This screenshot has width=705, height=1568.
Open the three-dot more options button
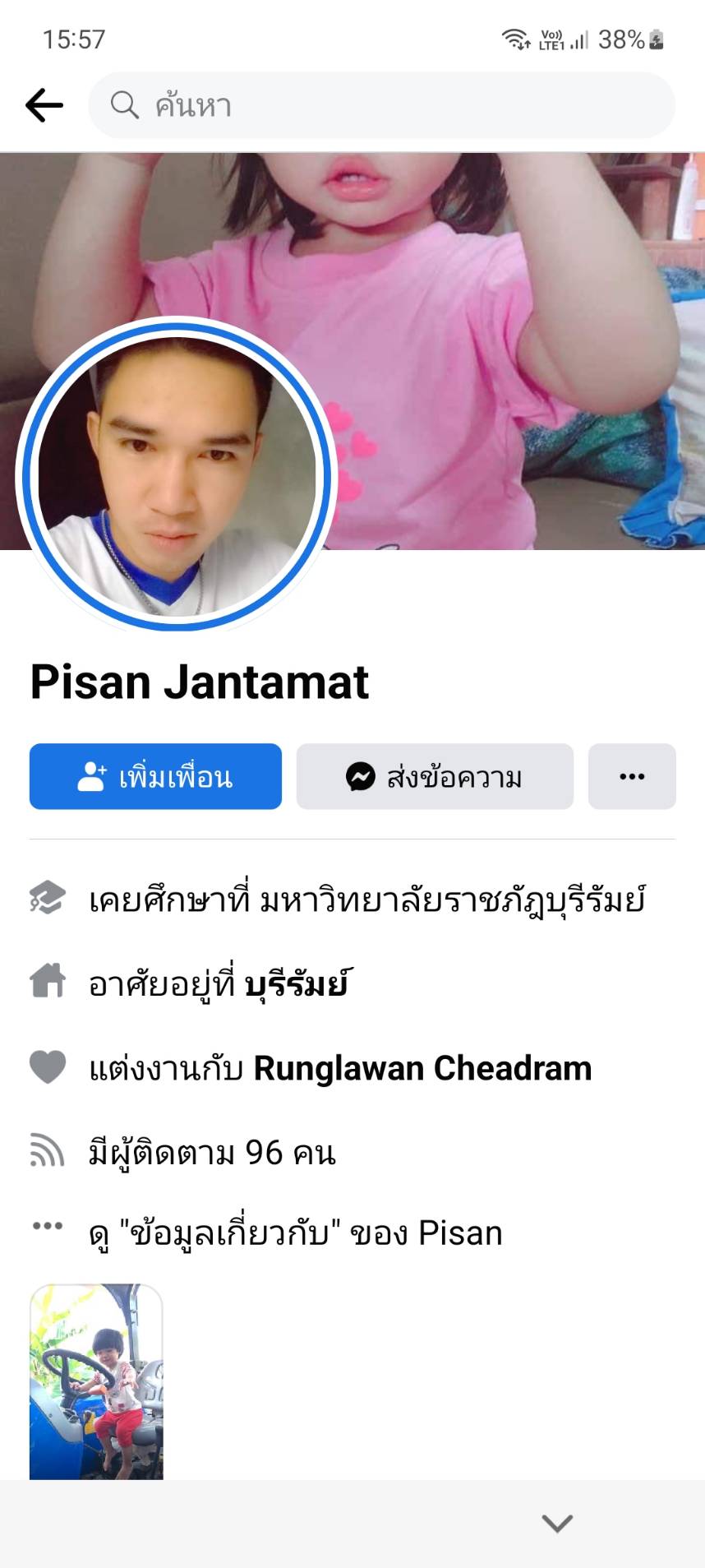tap(631, 776)
